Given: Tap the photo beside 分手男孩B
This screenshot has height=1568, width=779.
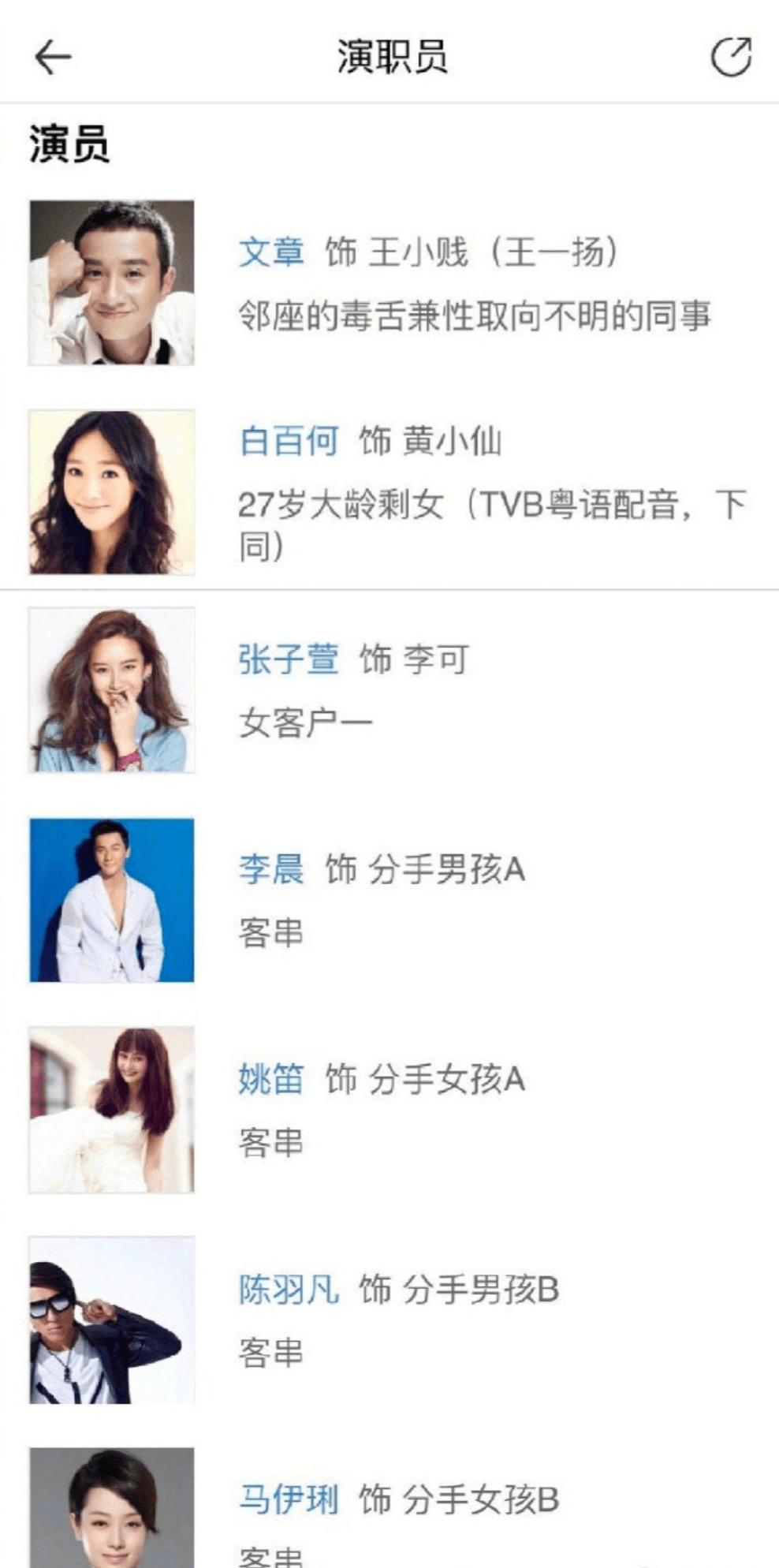Looking at the screenshot, I should (x=112, y=1320).
